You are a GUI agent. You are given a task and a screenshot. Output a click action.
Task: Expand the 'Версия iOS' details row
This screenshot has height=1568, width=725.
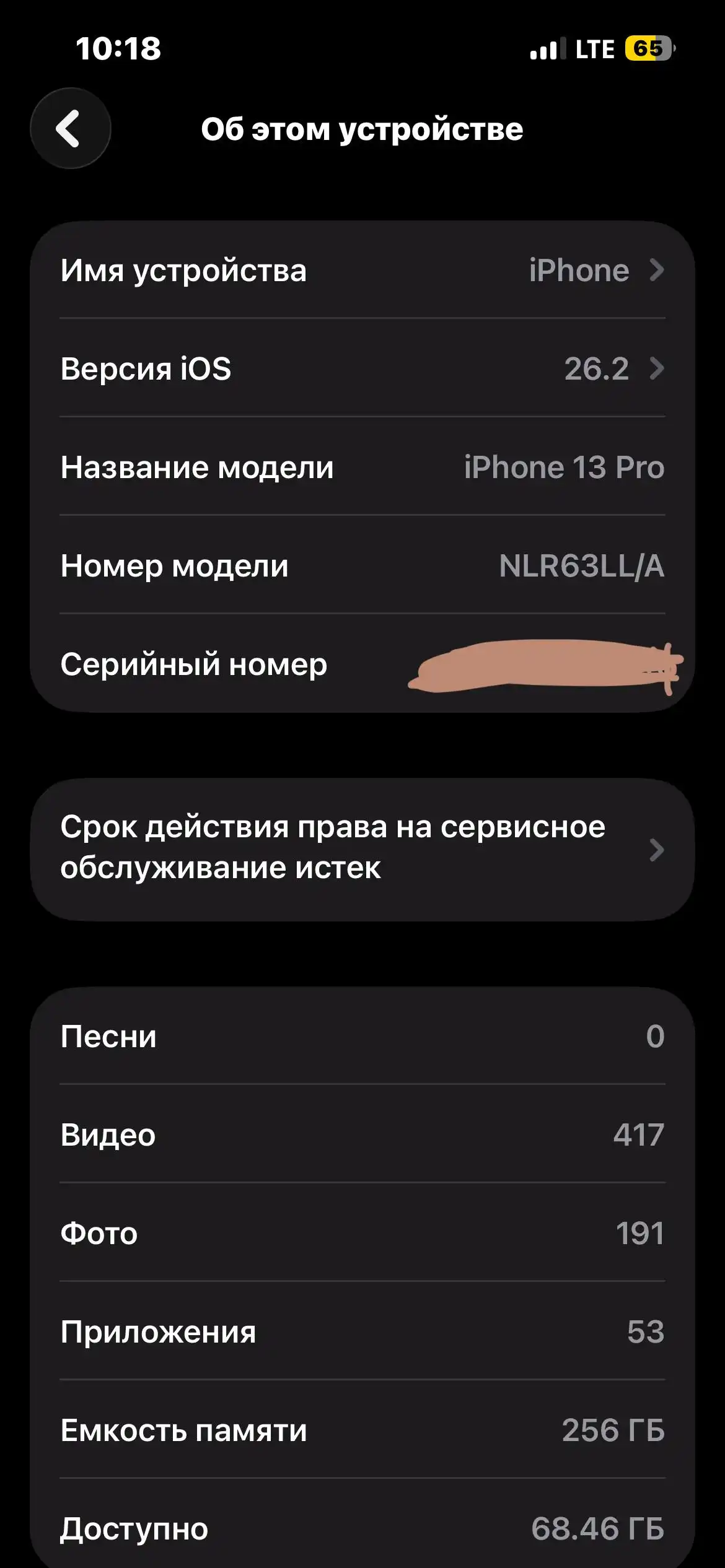pos(362,369)
